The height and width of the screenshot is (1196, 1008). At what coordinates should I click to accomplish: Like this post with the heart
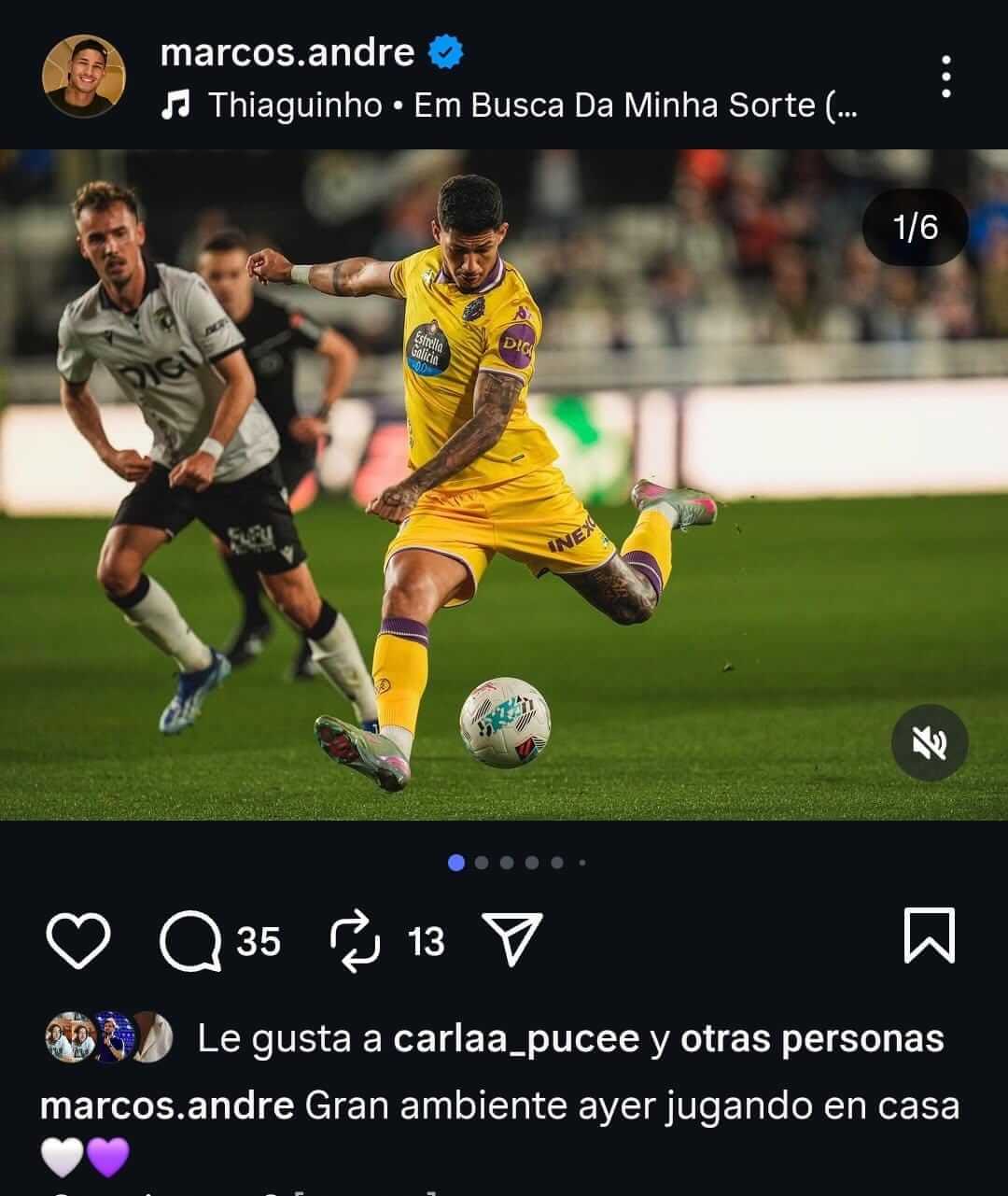click(x=78, y=940)
